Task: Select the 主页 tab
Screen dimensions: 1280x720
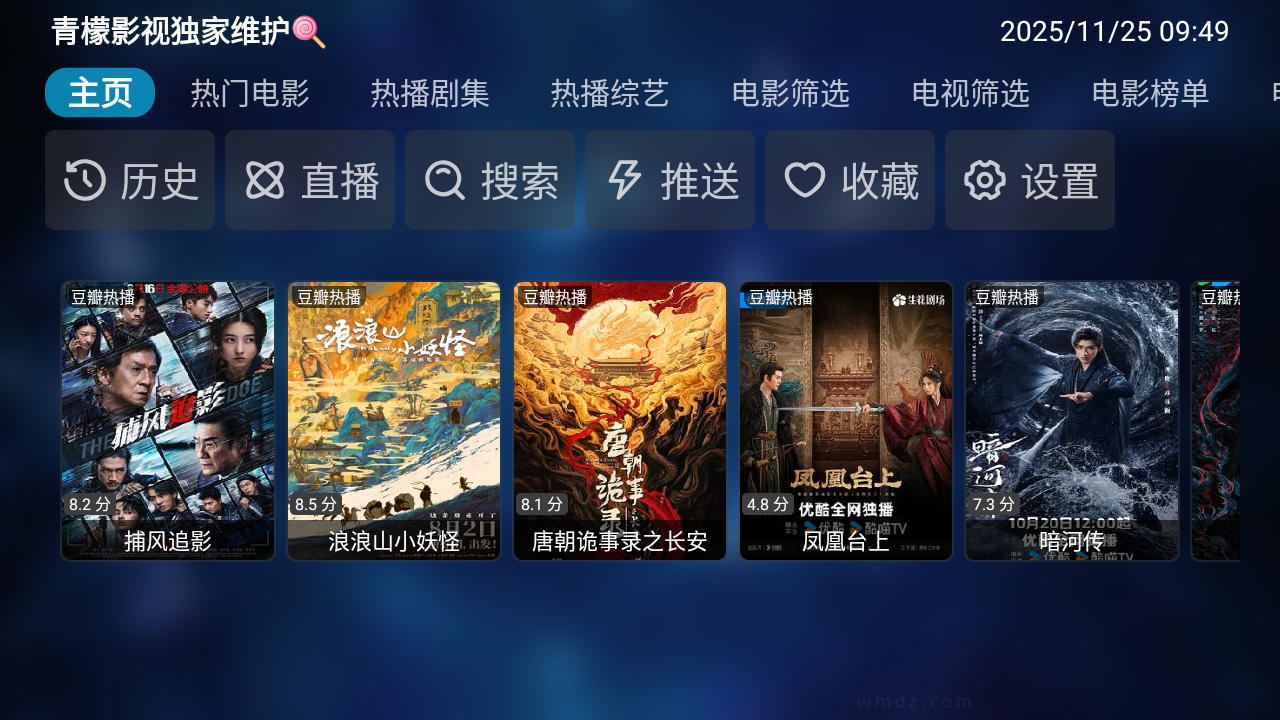Action: [100, 93]
